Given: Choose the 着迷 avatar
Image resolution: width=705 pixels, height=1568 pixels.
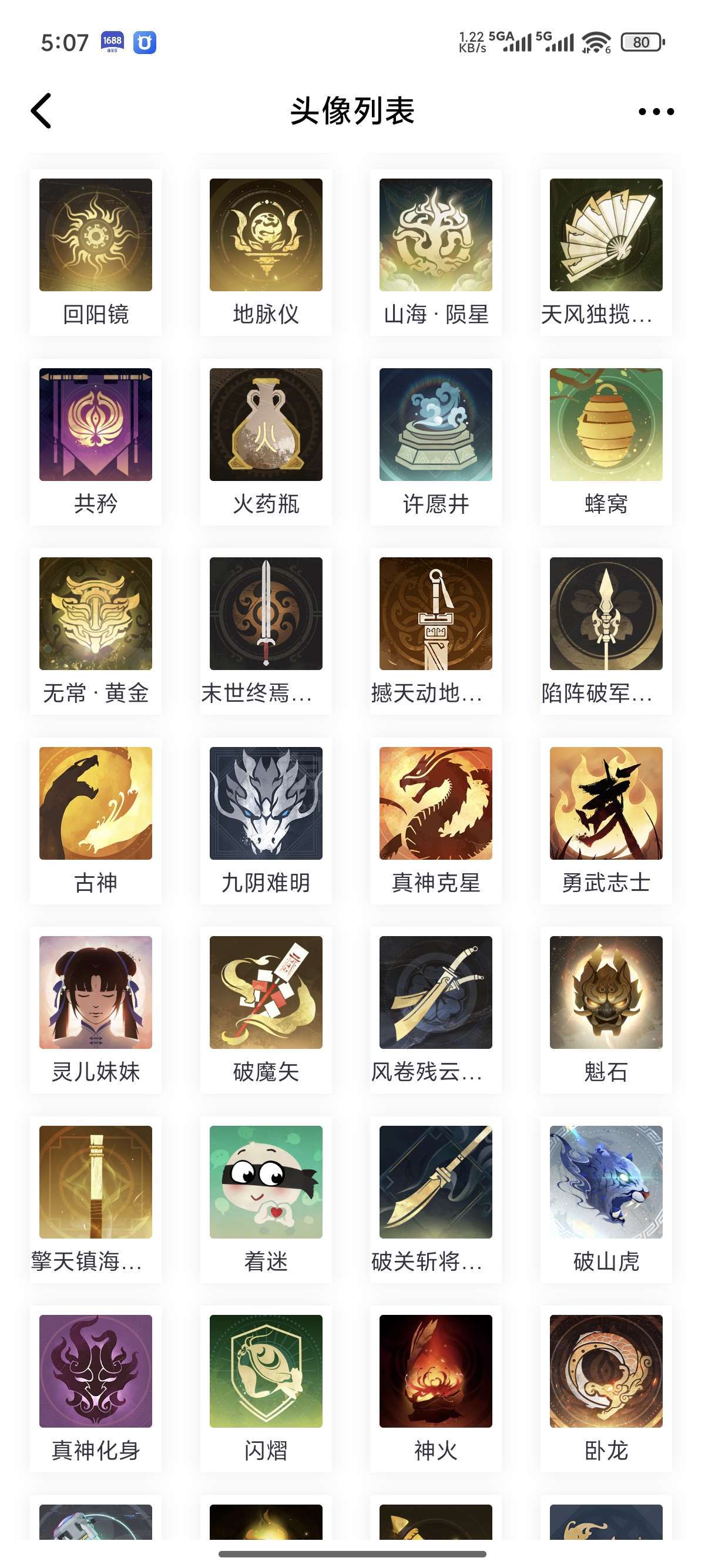Looking at the screenshot, I should pos(266,1200).
